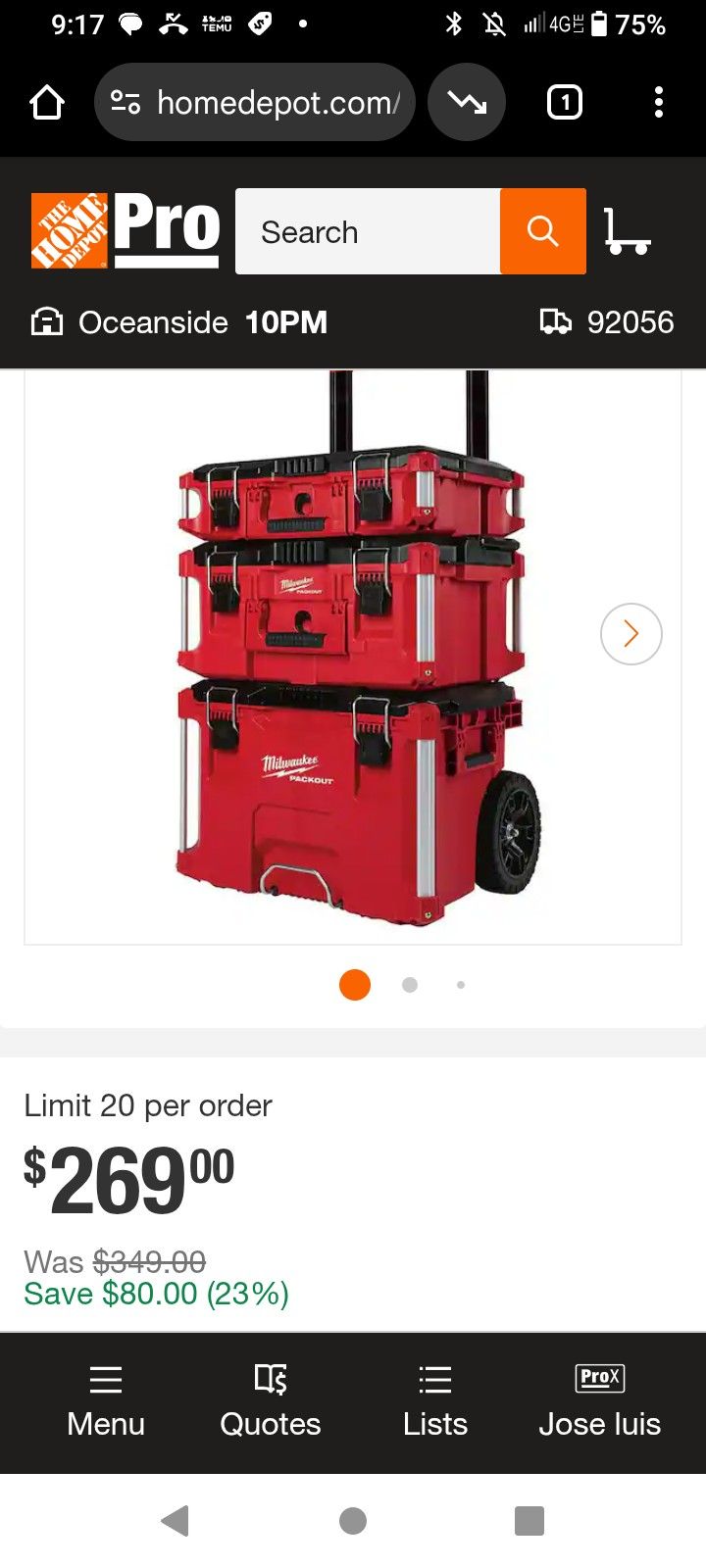Jump to the second image dot
706x1568 pixels.
pos(410,985)
